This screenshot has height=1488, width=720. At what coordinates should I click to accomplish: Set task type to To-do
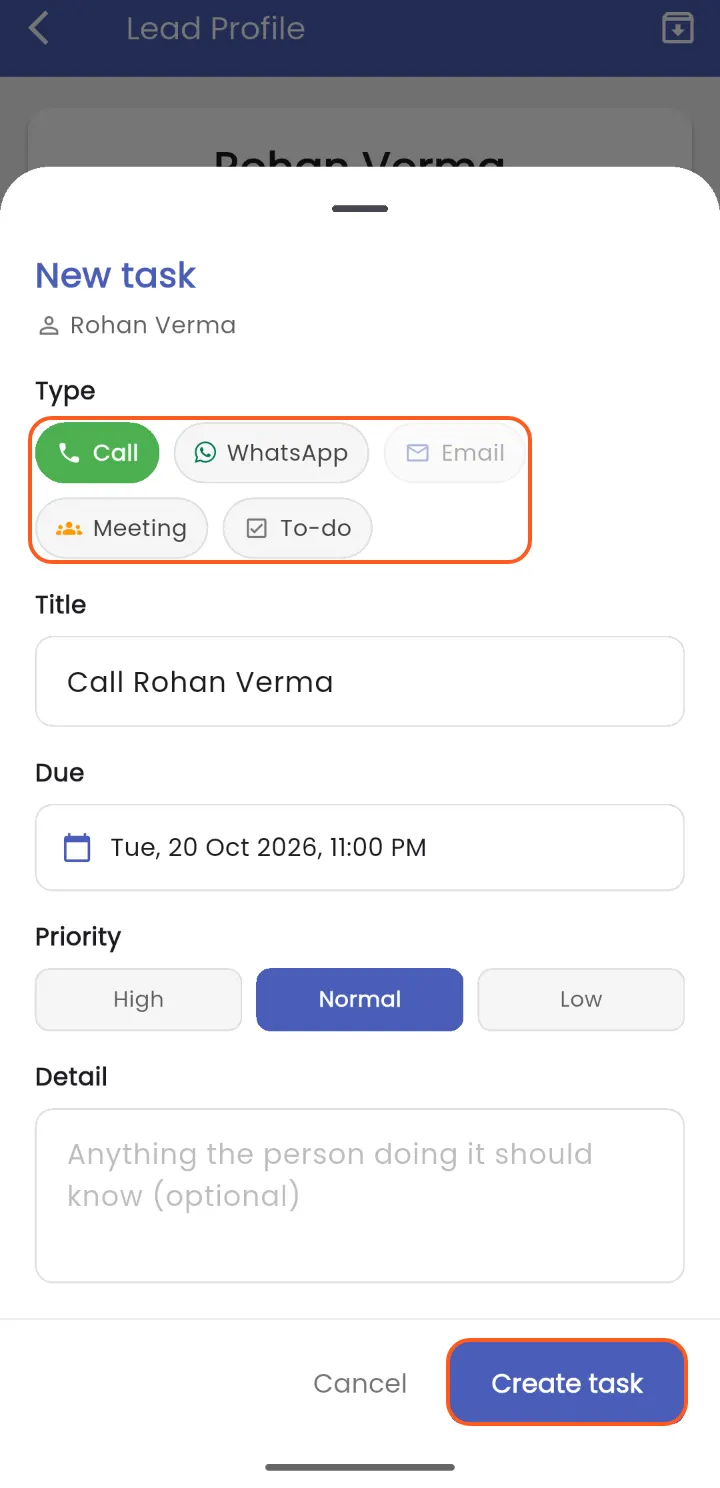(297, 528)
